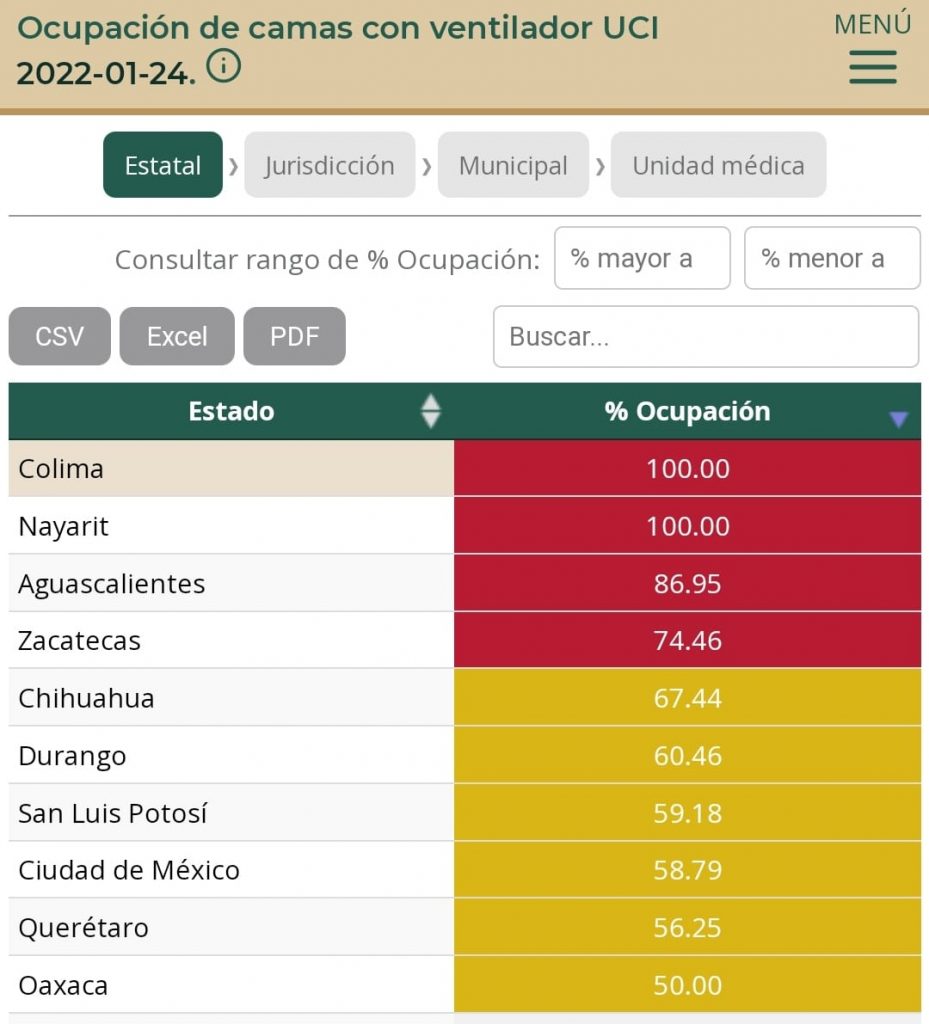Open the Unidad médica view
The height and width of the screenshot is (1024, 929).
719,165
